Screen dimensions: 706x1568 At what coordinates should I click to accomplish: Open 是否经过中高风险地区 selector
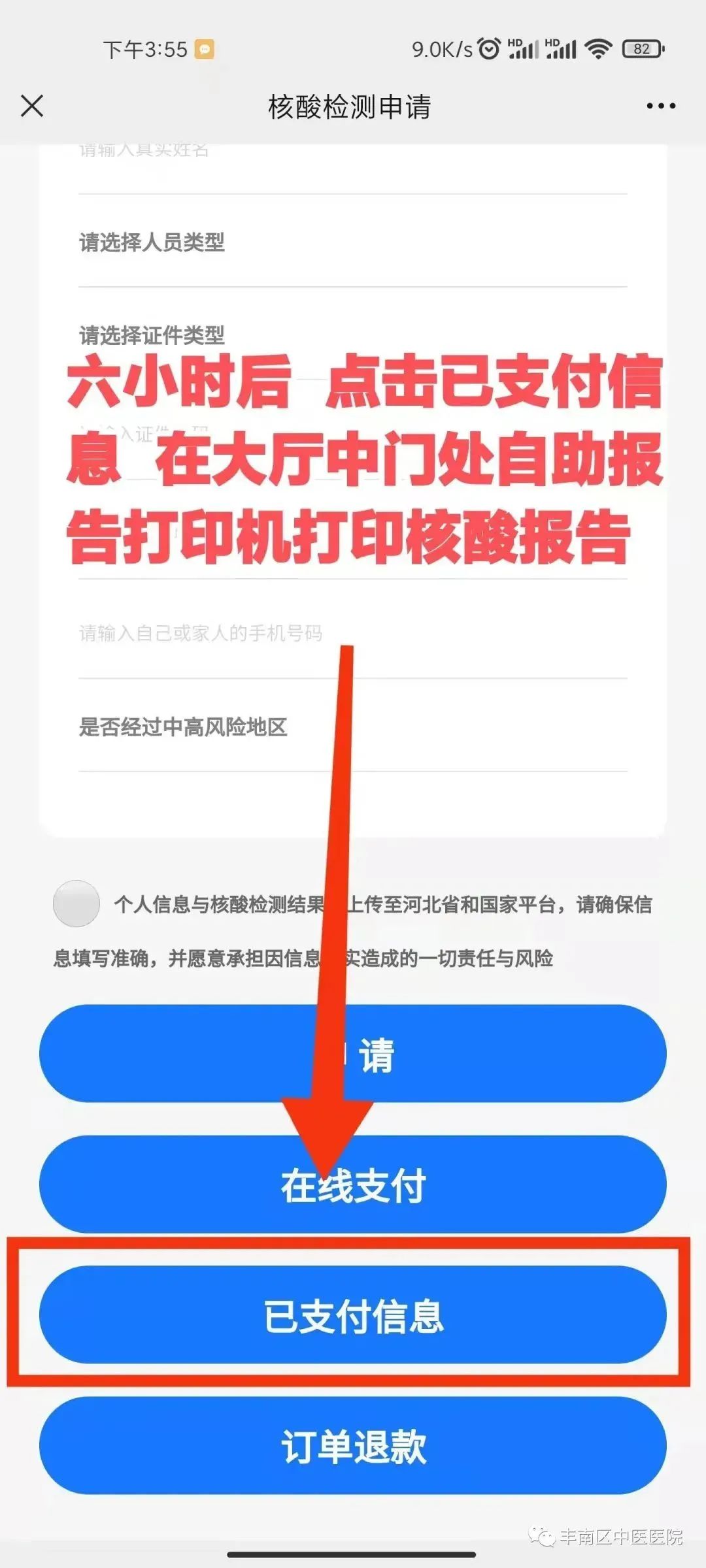coord(352,727)
